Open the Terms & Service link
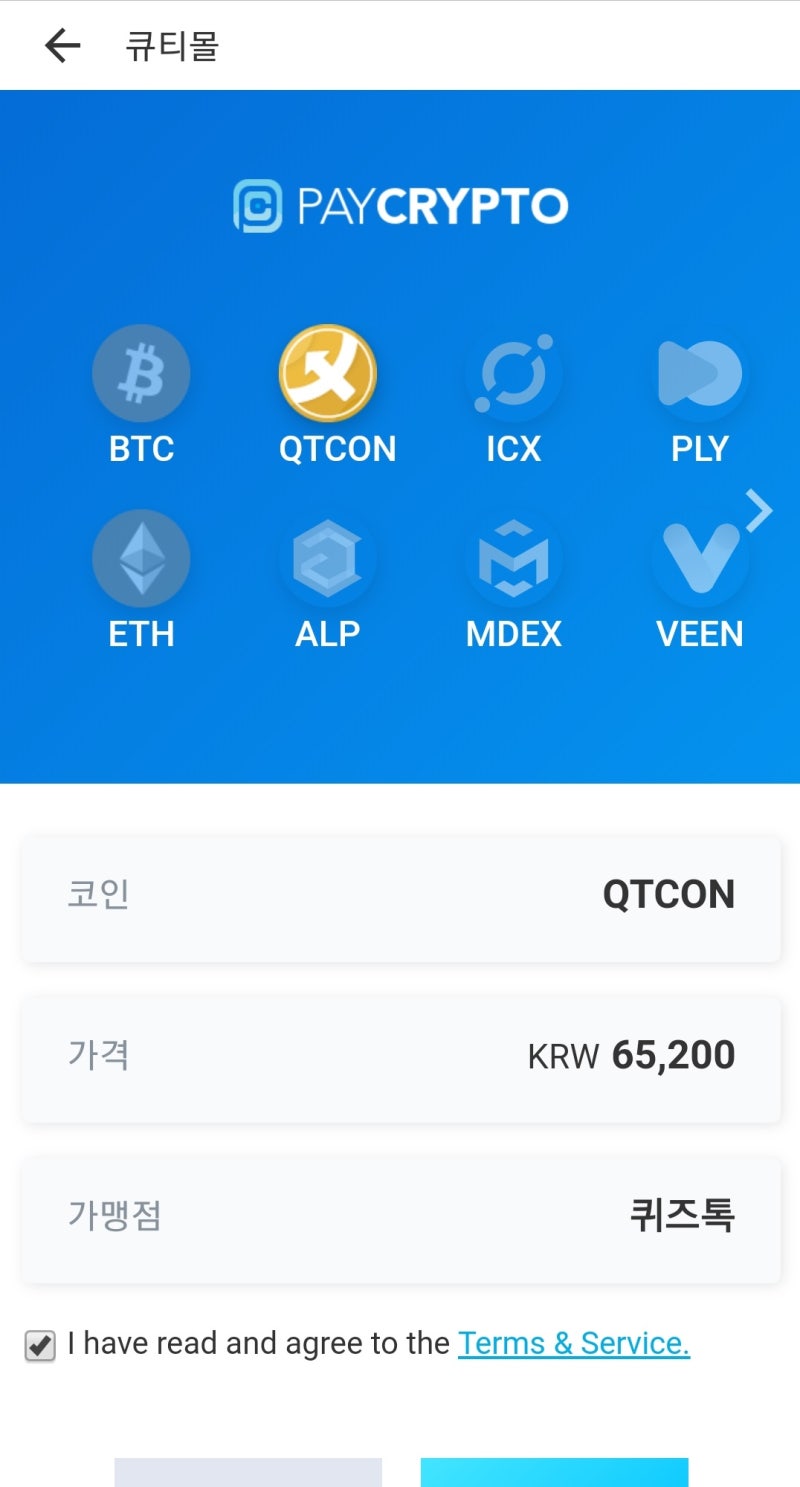The width and height of the screenshot is (800, 1487). (574, 1344)
